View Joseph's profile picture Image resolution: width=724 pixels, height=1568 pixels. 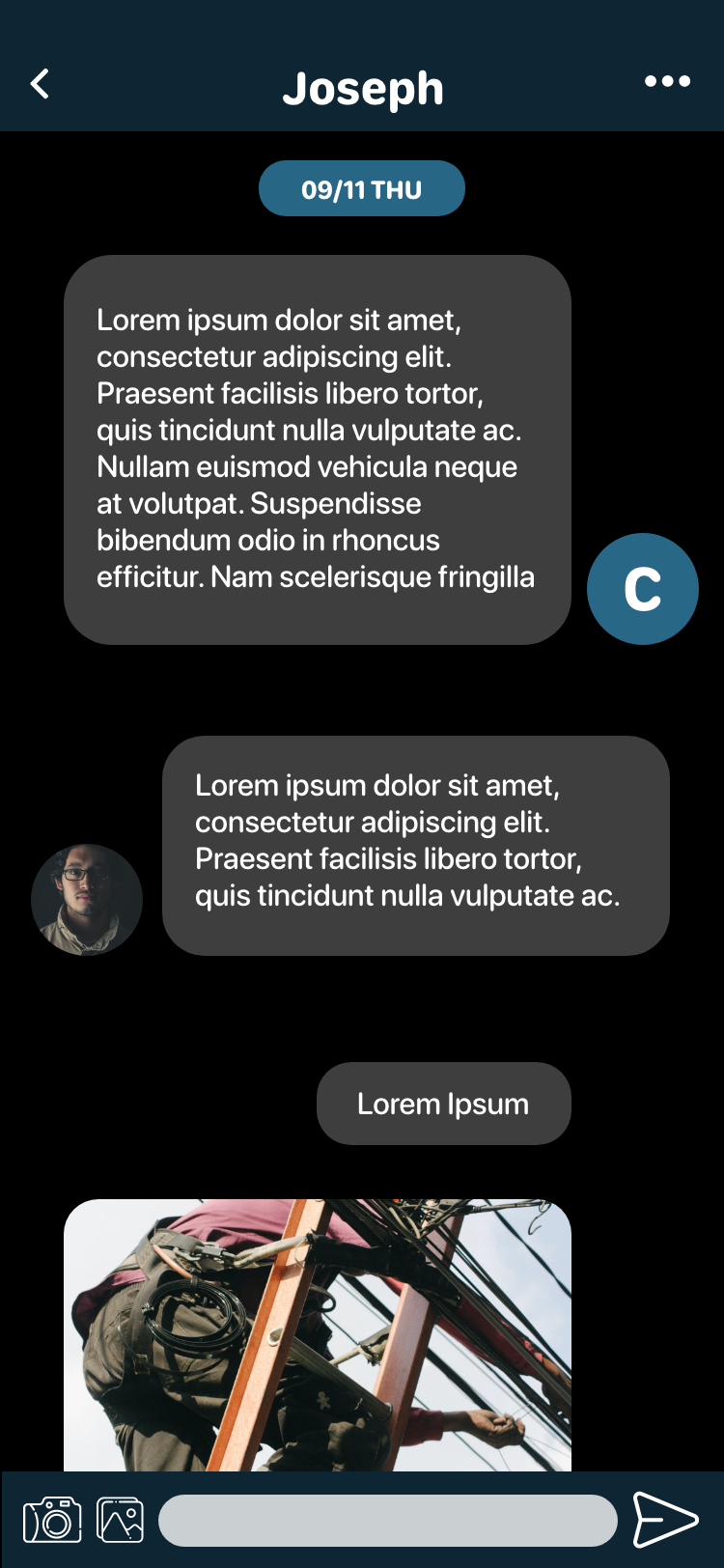(87, 900)
